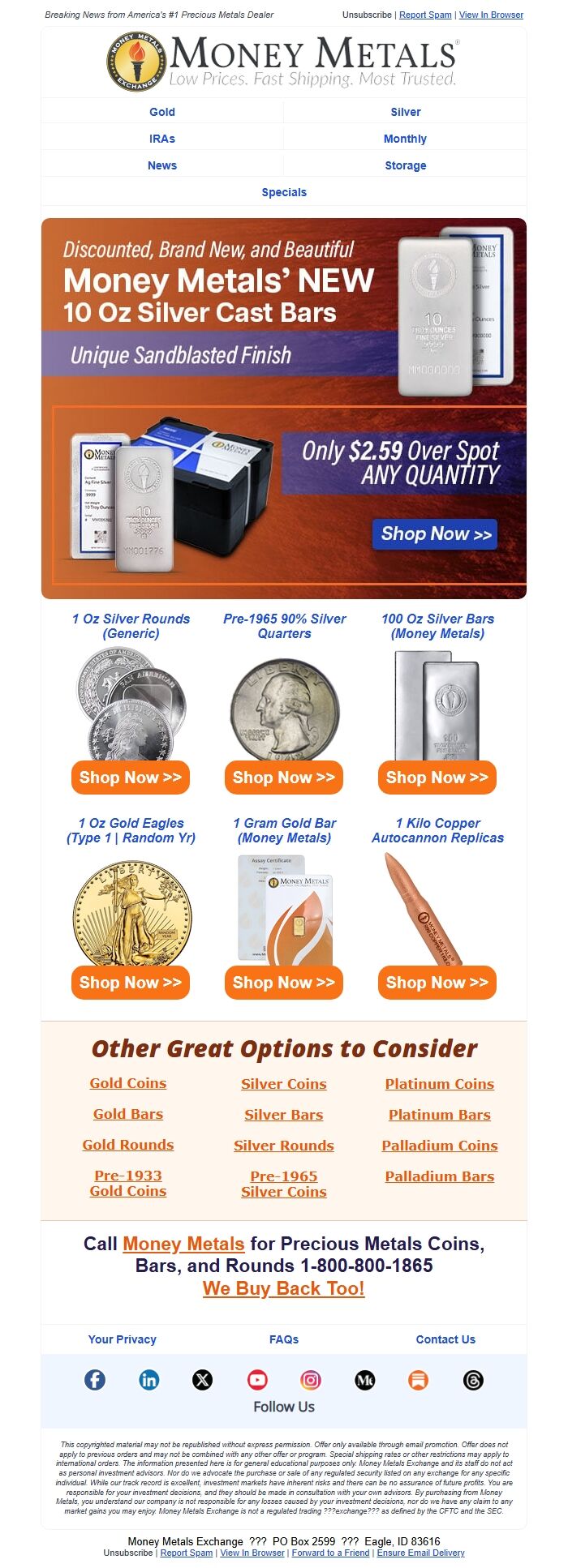Follow the We Buy Back Too link
Viewport: 568px width, 1568px height.
tap(284, 1288)
